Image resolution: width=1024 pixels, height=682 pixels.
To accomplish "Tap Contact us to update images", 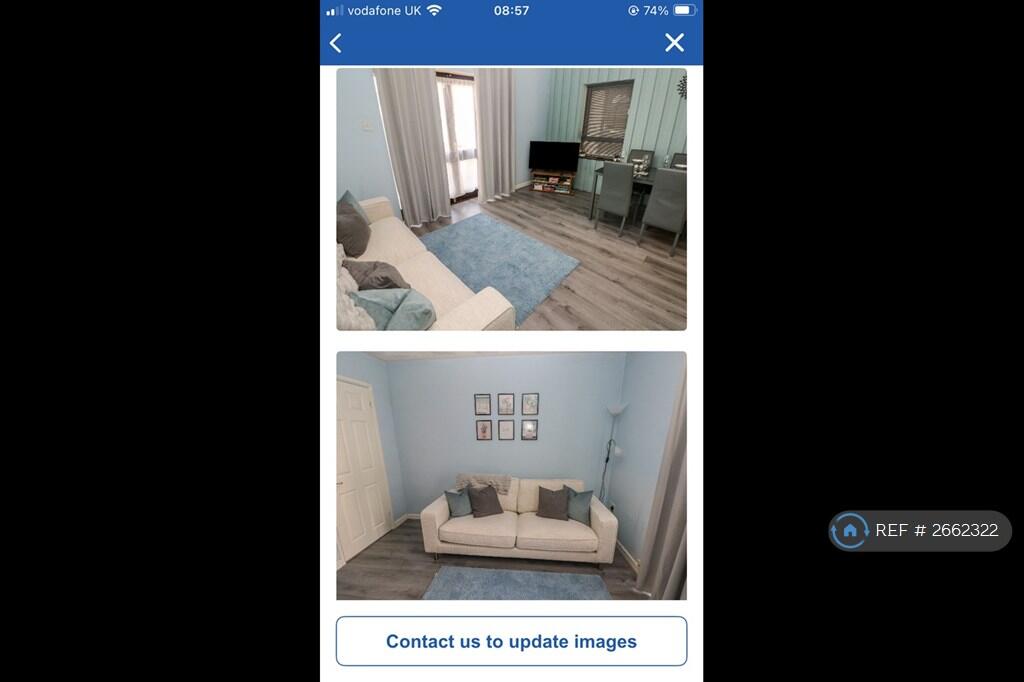I will coord(511,641).
